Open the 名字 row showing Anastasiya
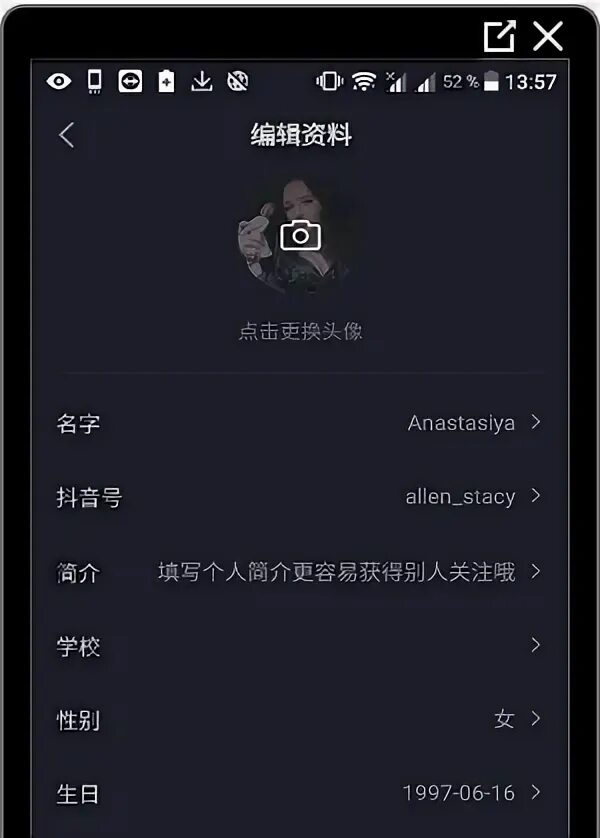The image size is (600, 838). coord(300,423)
